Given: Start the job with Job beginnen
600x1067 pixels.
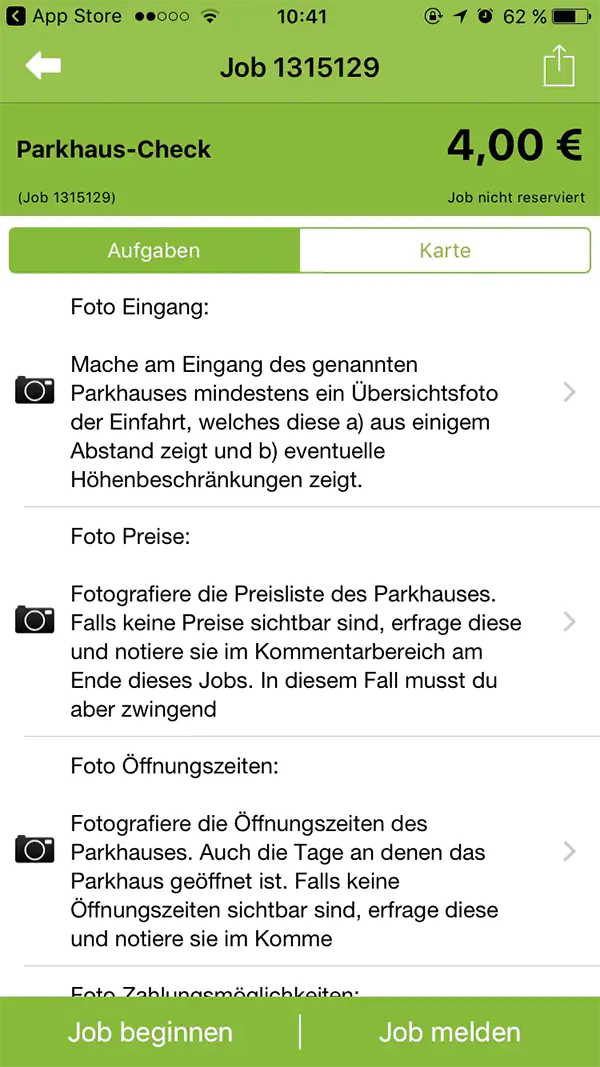Looking at the screenshot, I should coord(150,1032).
